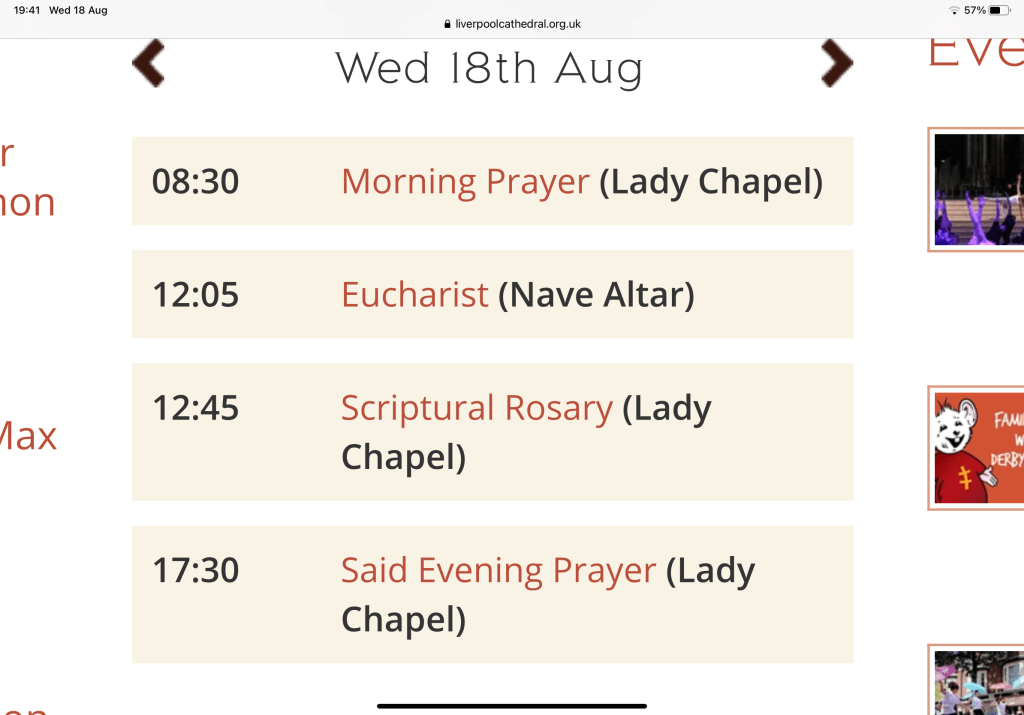Open the Said Evening Prayer link
The image size is (1024, 715).
(498, 570)
